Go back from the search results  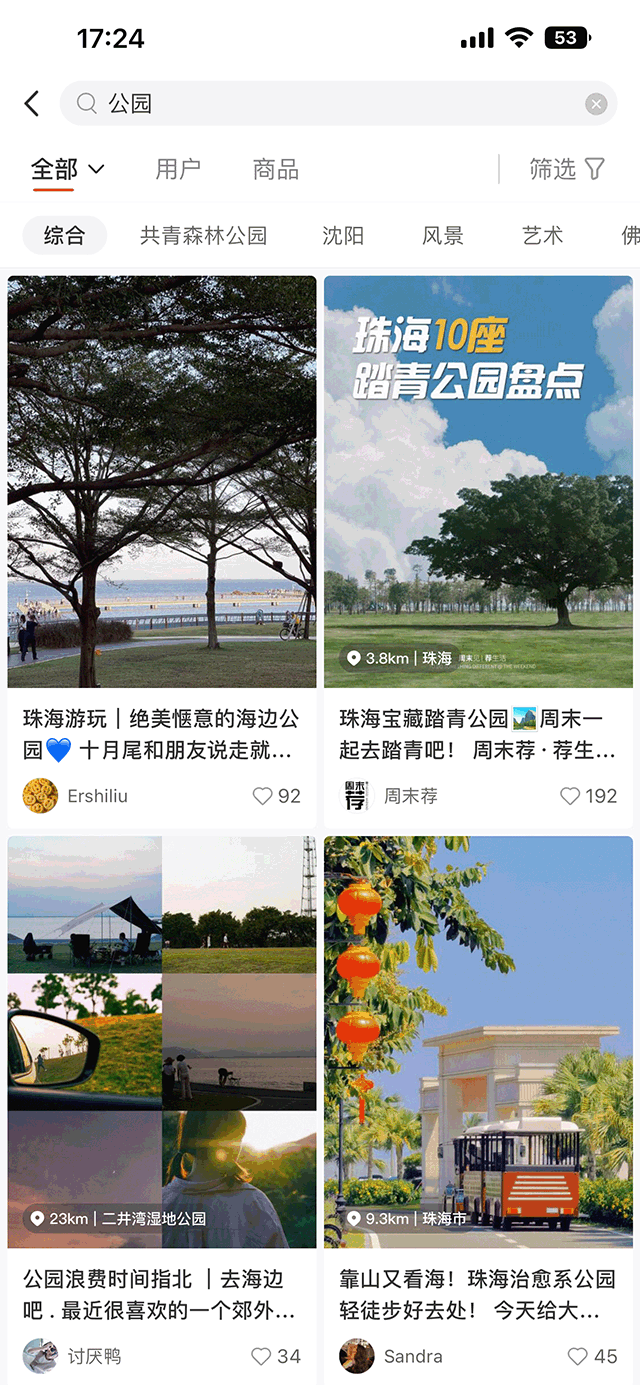tap(32, 103)
